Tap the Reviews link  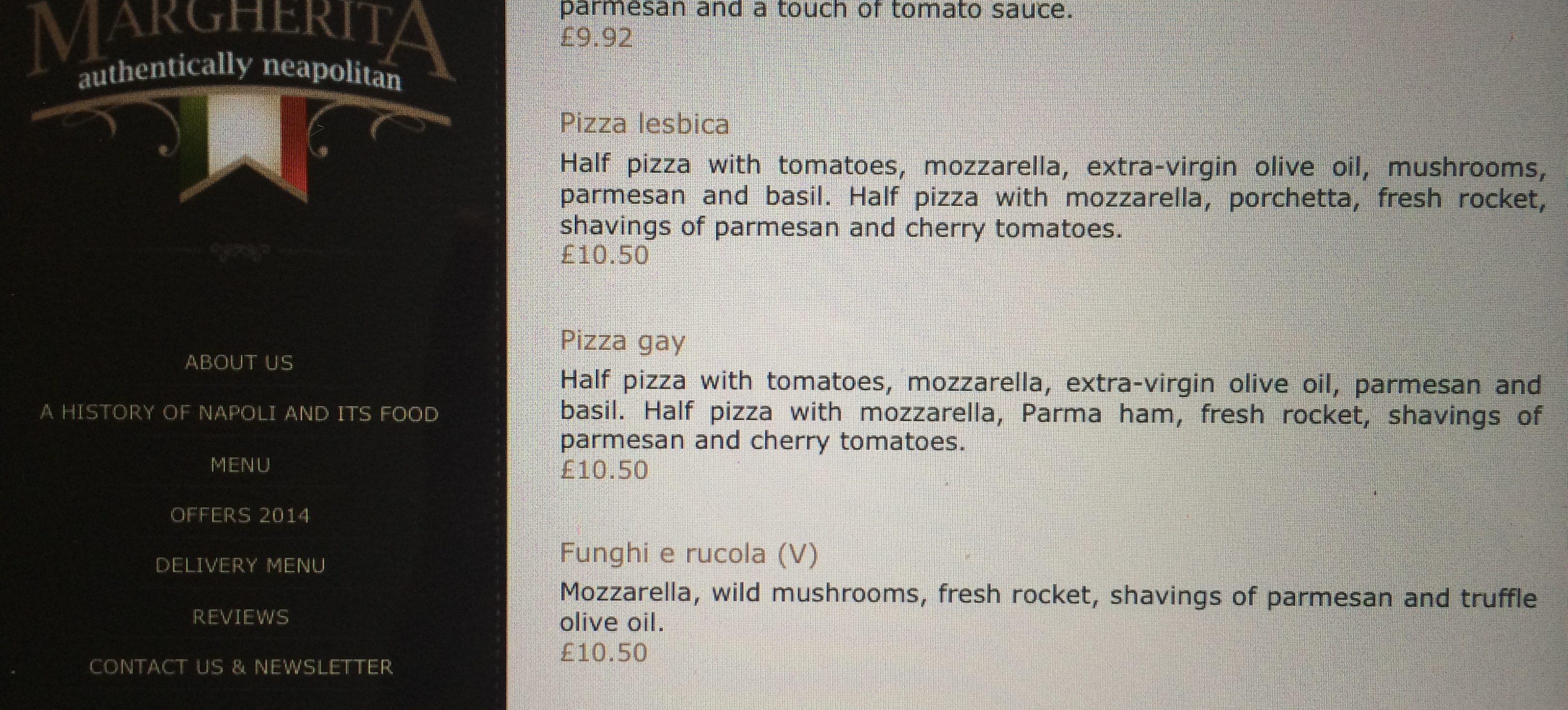[x=240, y=617]
